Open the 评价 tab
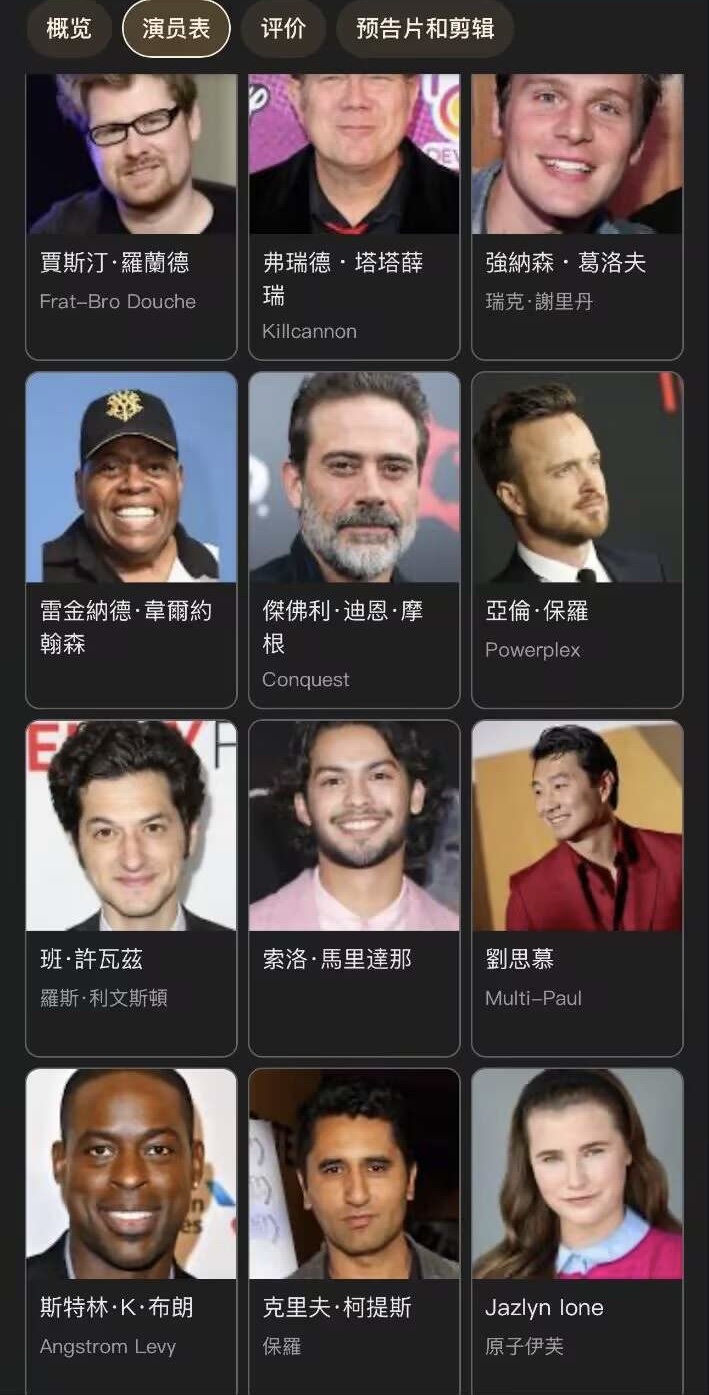Viewport: 709px width, 1395px height. pos(283,28)
